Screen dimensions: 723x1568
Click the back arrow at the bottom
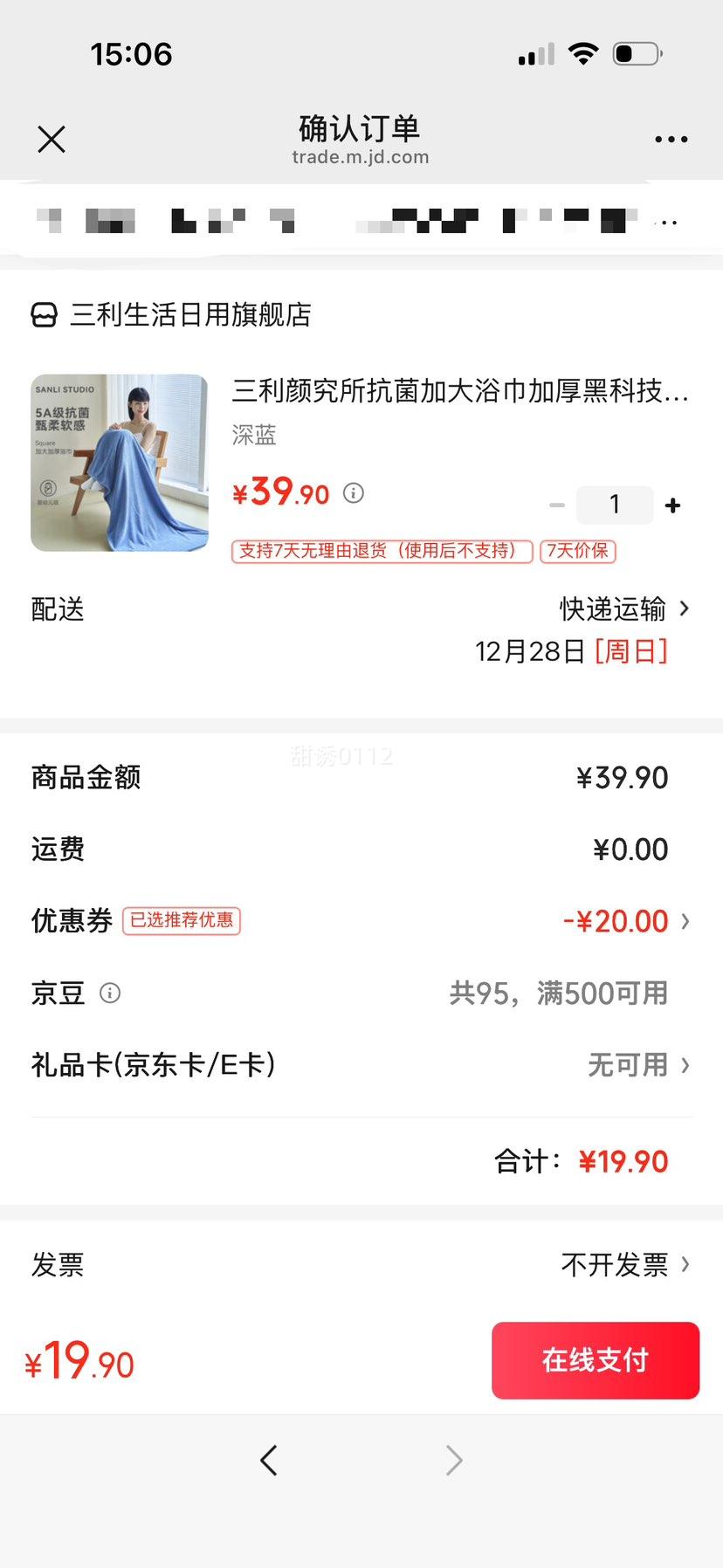click(269, 1460)
